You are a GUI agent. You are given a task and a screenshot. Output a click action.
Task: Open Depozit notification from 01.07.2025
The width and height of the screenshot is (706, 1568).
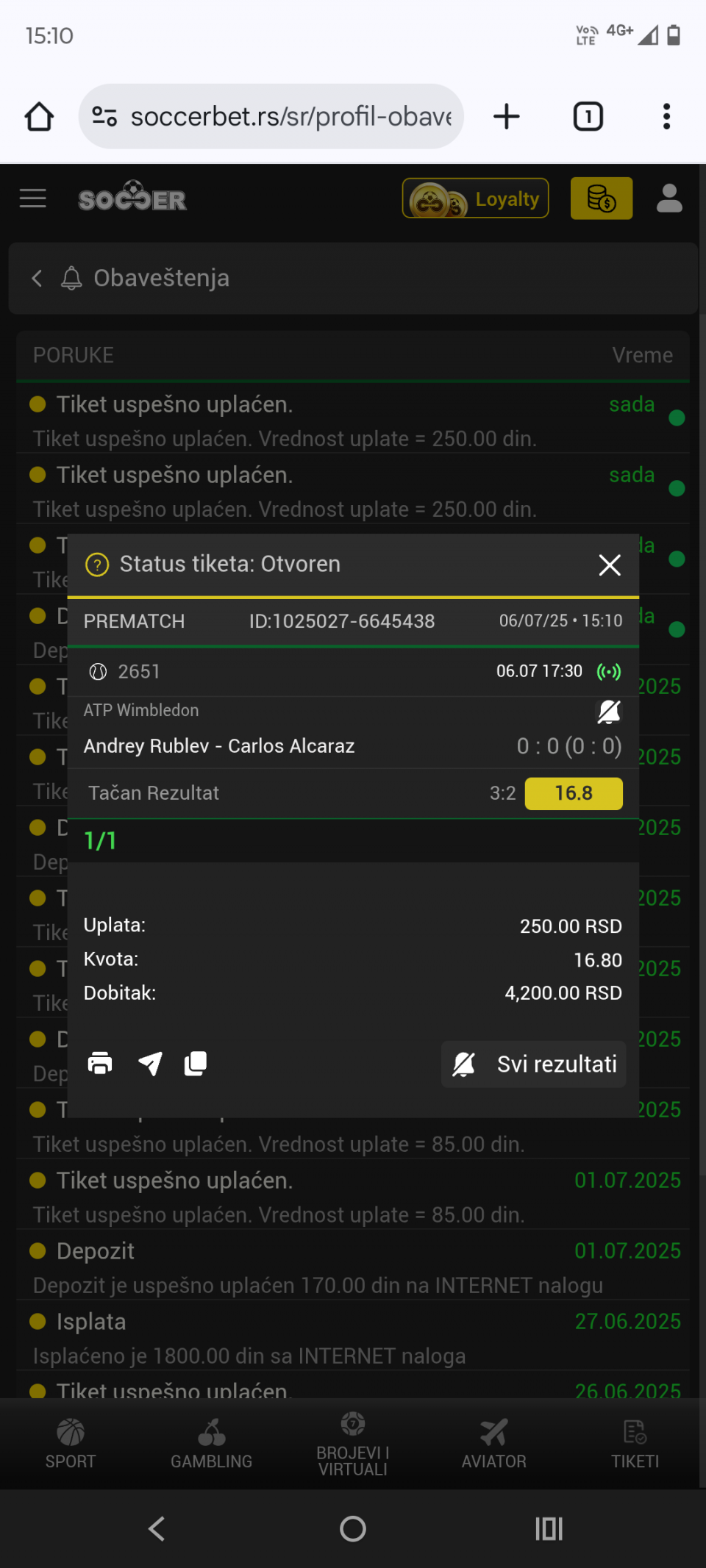(353, 1264)
